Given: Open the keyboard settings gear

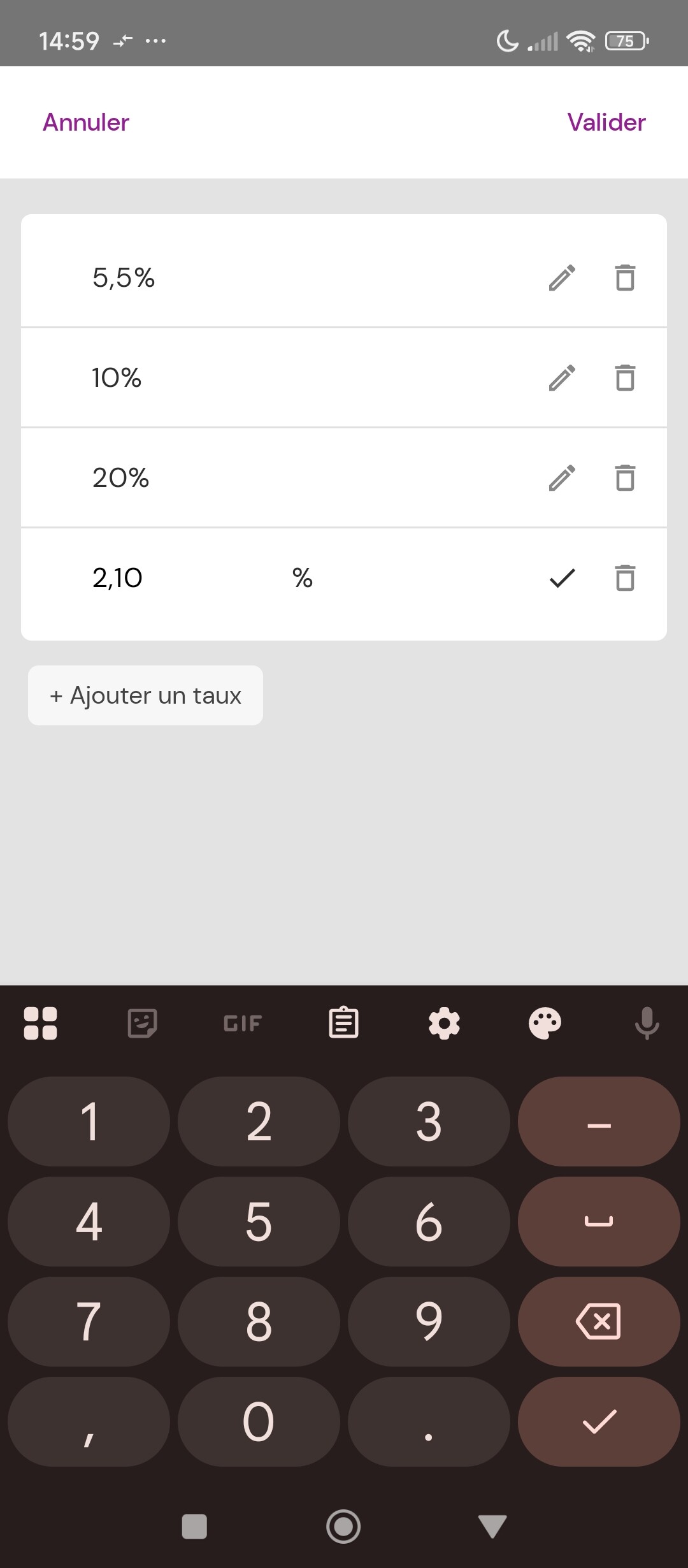Looking at the screenshot, I should click(444, 1024).
